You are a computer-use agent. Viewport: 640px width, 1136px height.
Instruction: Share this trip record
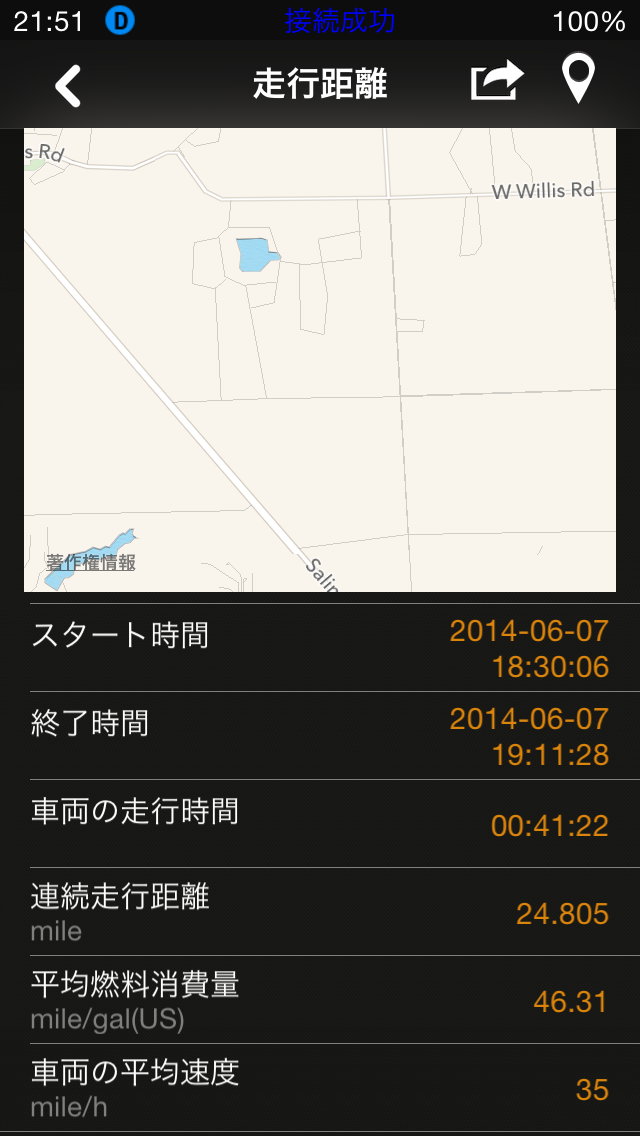pos(497,81)
